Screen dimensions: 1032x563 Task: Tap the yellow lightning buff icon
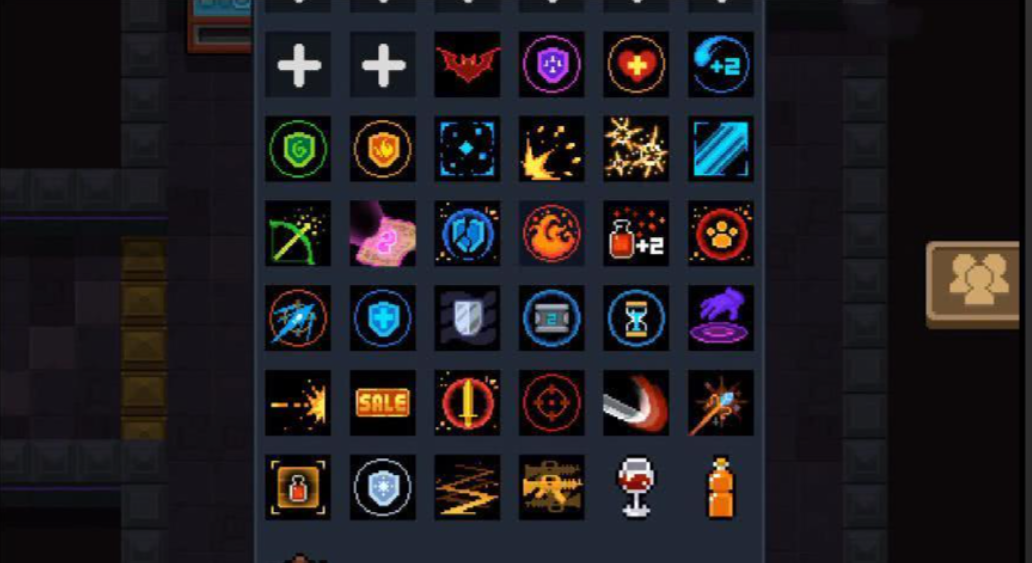[x=468, y=487]
